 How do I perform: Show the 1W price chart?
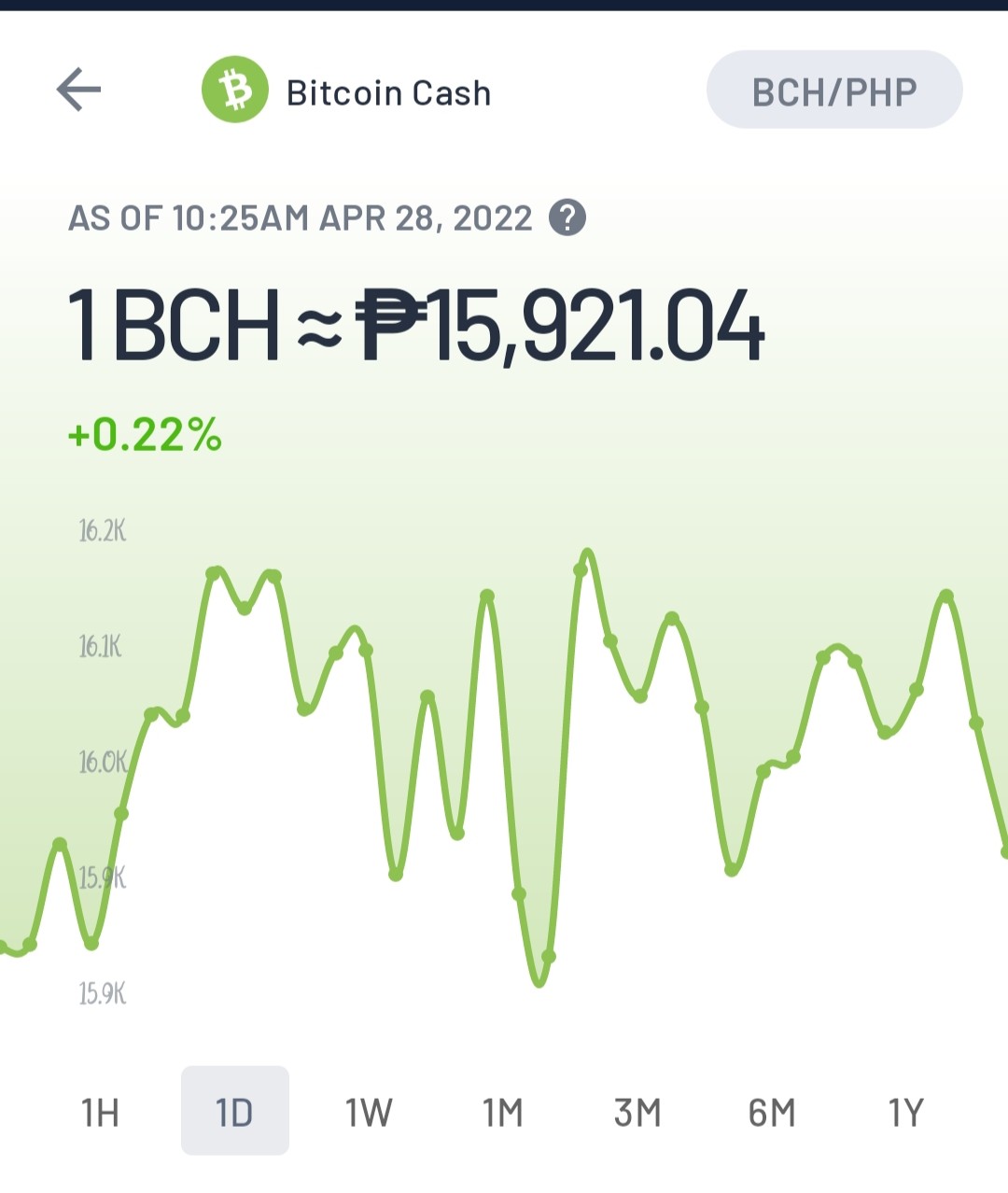(369, 1112)
